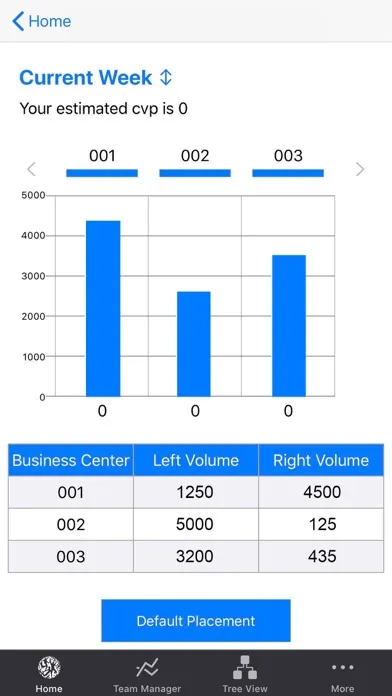Show previous business centers with left arrow
392x696 pixels.
tap(31, 169)
